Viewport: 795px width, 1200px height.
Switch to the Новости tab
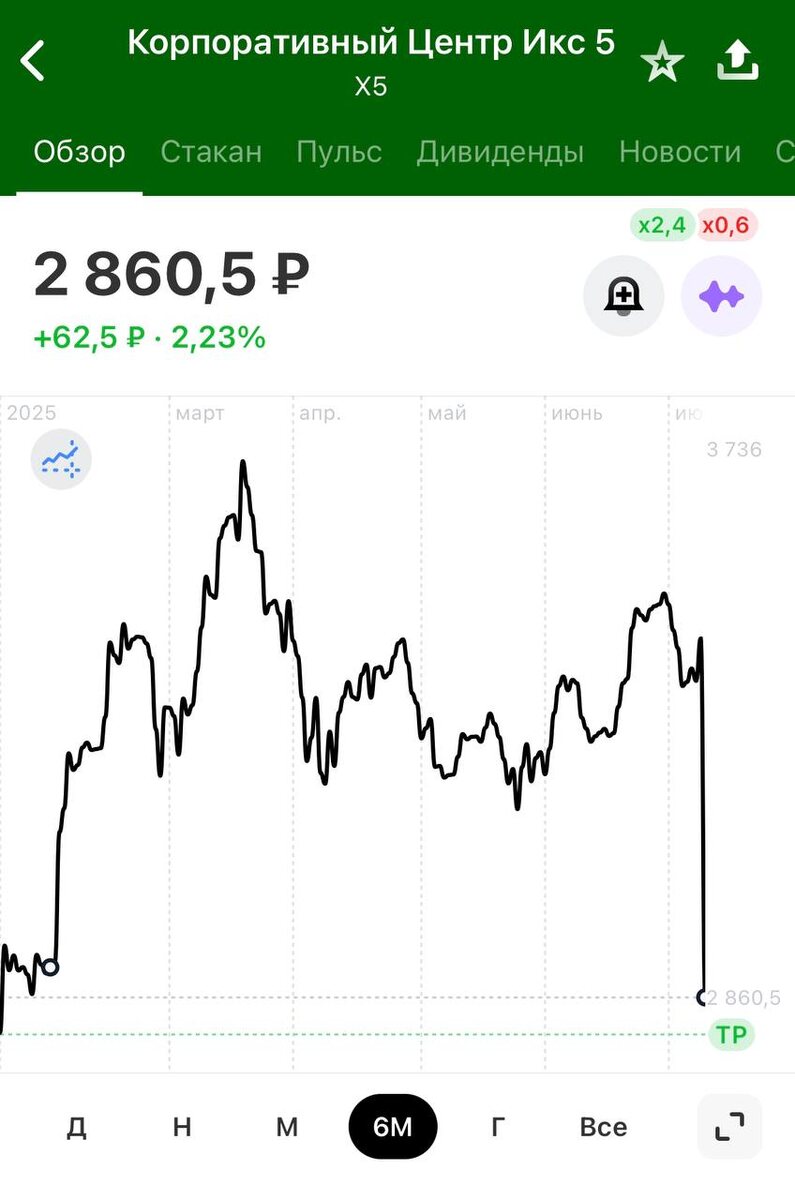680,152
